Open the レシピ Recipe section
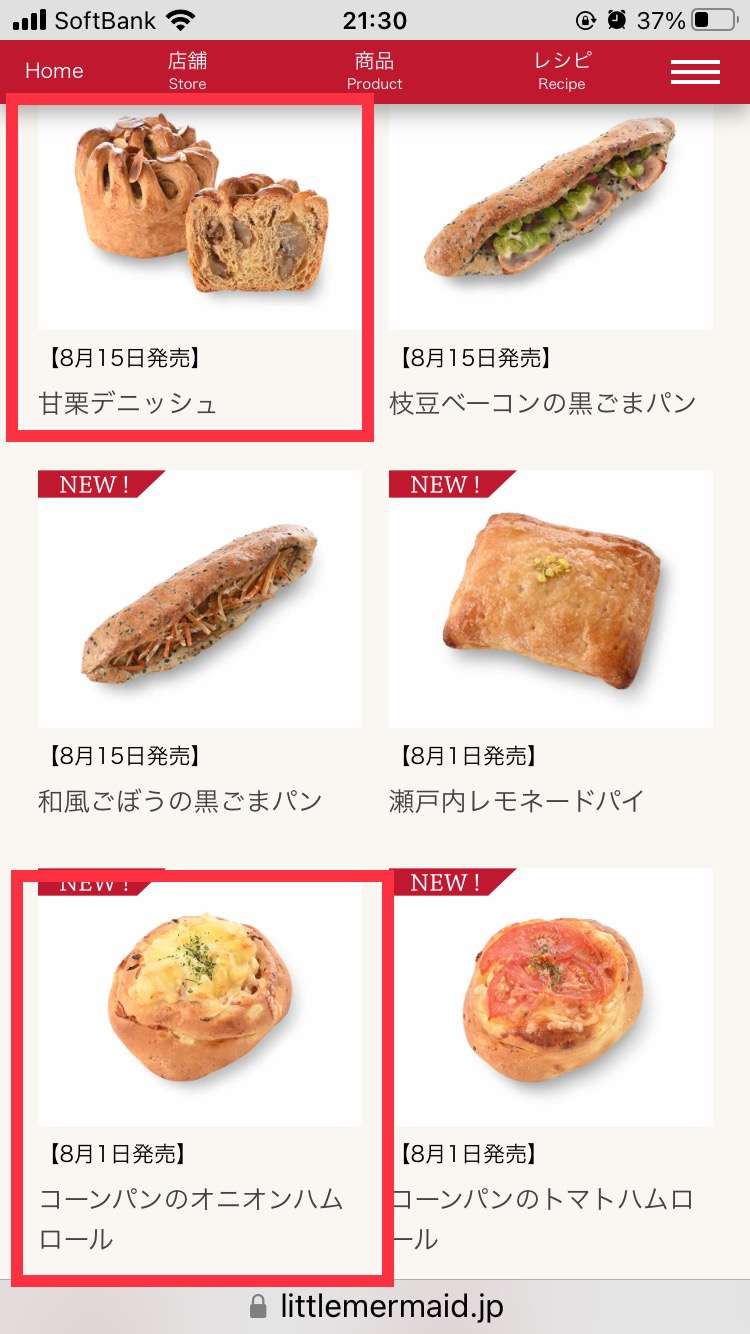 click(562, 71)
